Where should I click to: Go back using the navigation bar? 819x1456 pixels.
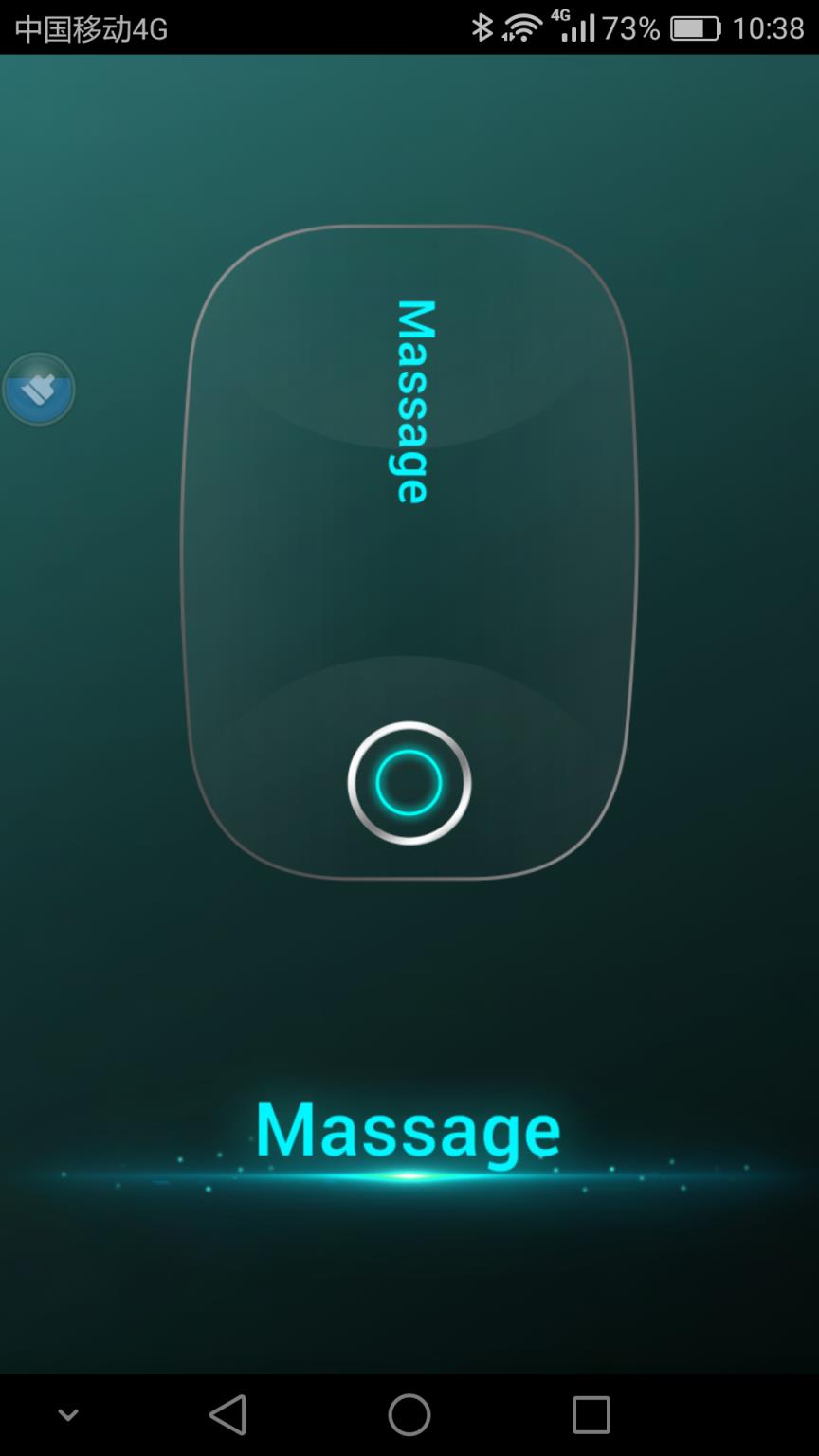click(227, 1414)
